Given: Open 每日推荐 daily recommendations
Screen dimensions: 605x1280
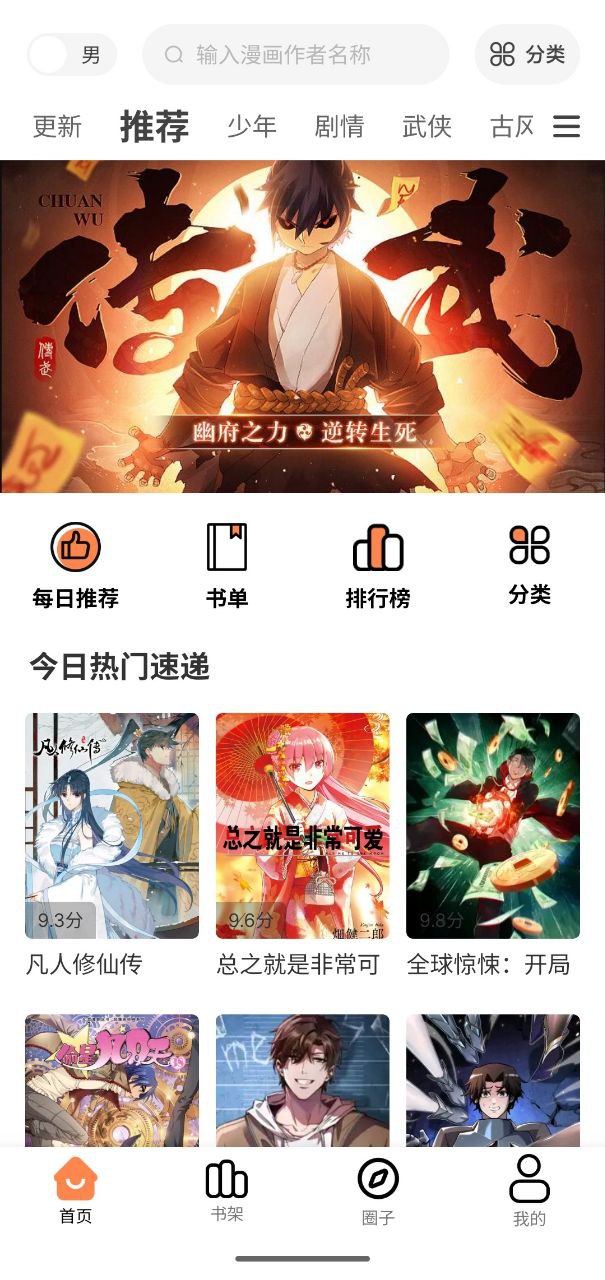Looking at the screenshot, I should coord(76,565).
